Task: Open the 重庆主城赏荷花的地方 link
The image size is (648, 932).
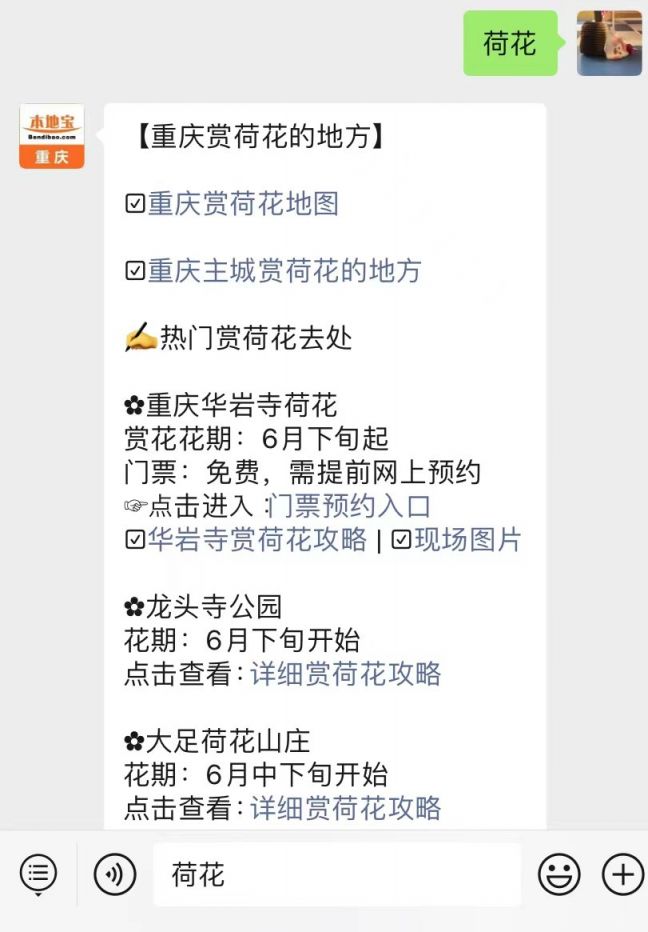Action: point(284,271)
